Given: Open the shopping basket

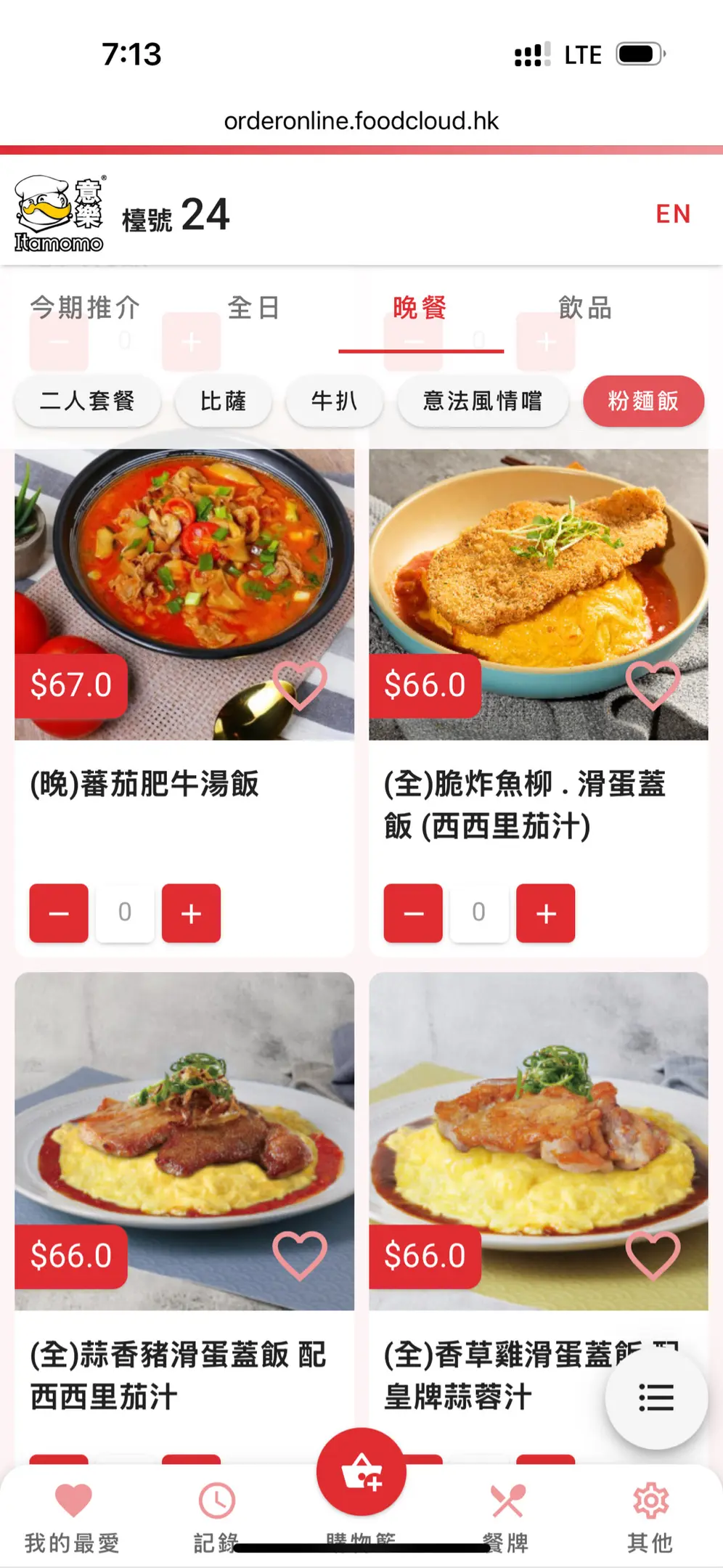Looking at the screenshot, I should [x=361, y=1473].
